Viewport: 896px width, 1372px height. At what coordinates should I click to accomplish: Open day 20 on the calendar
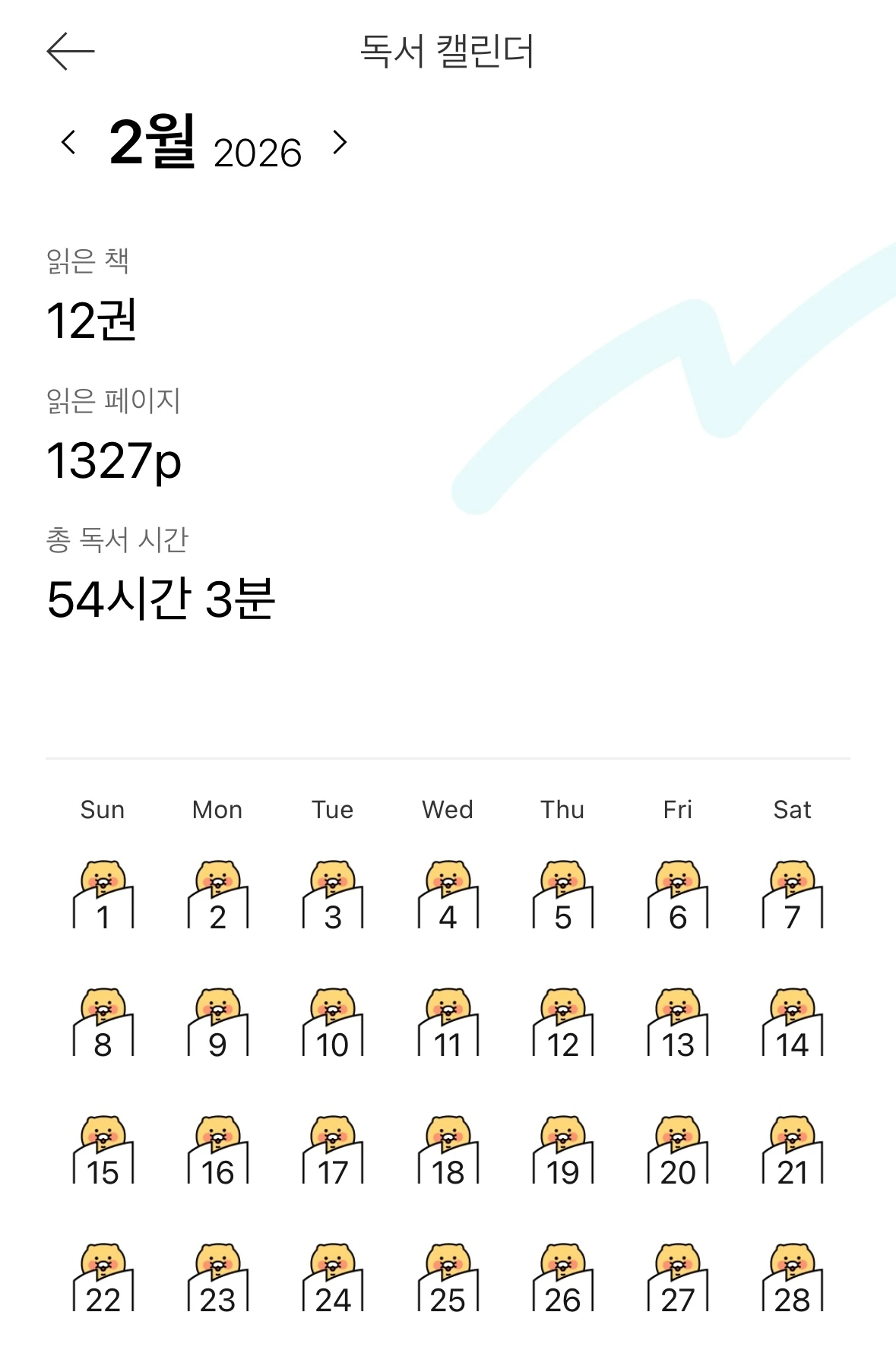click(x=677, y=1152)
